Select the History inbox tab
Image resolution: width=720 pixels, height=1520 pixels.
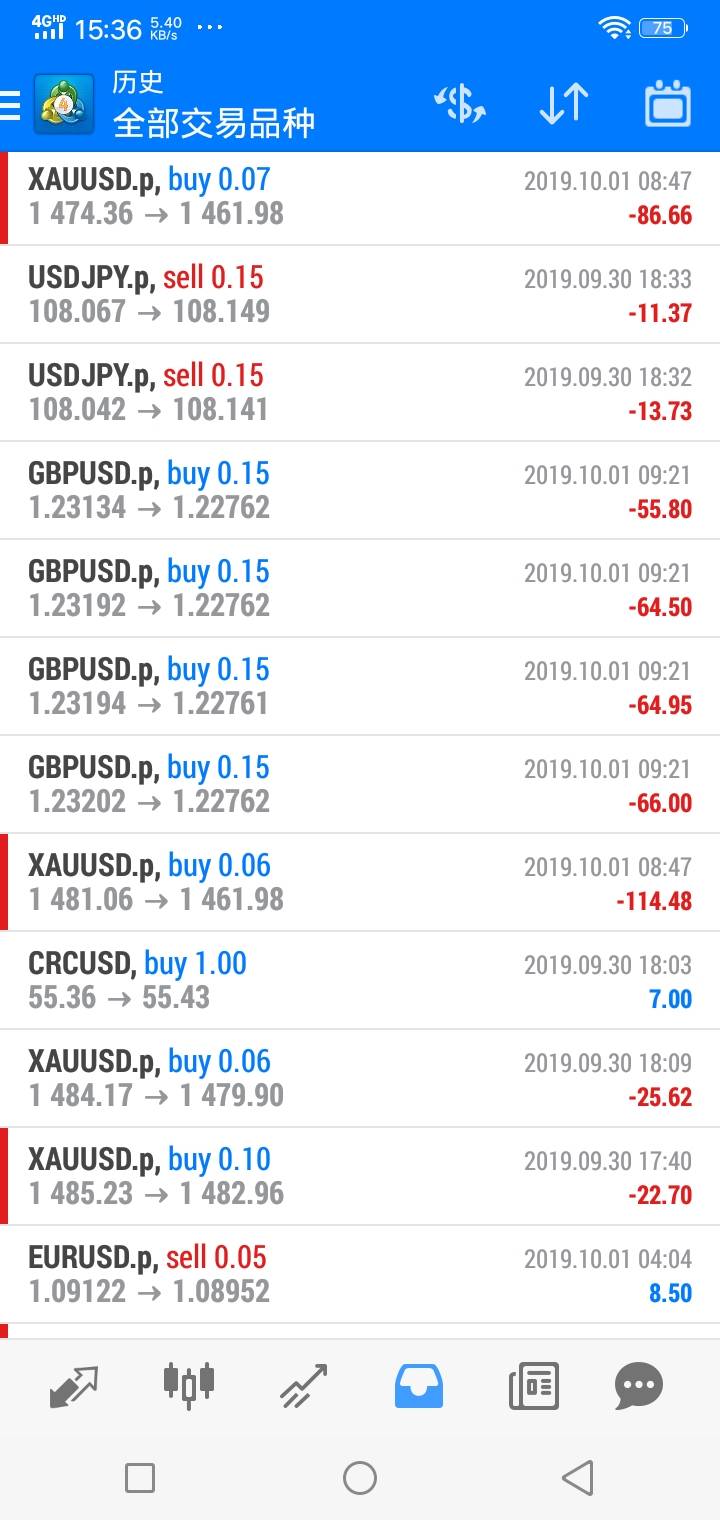point(419,1386)
